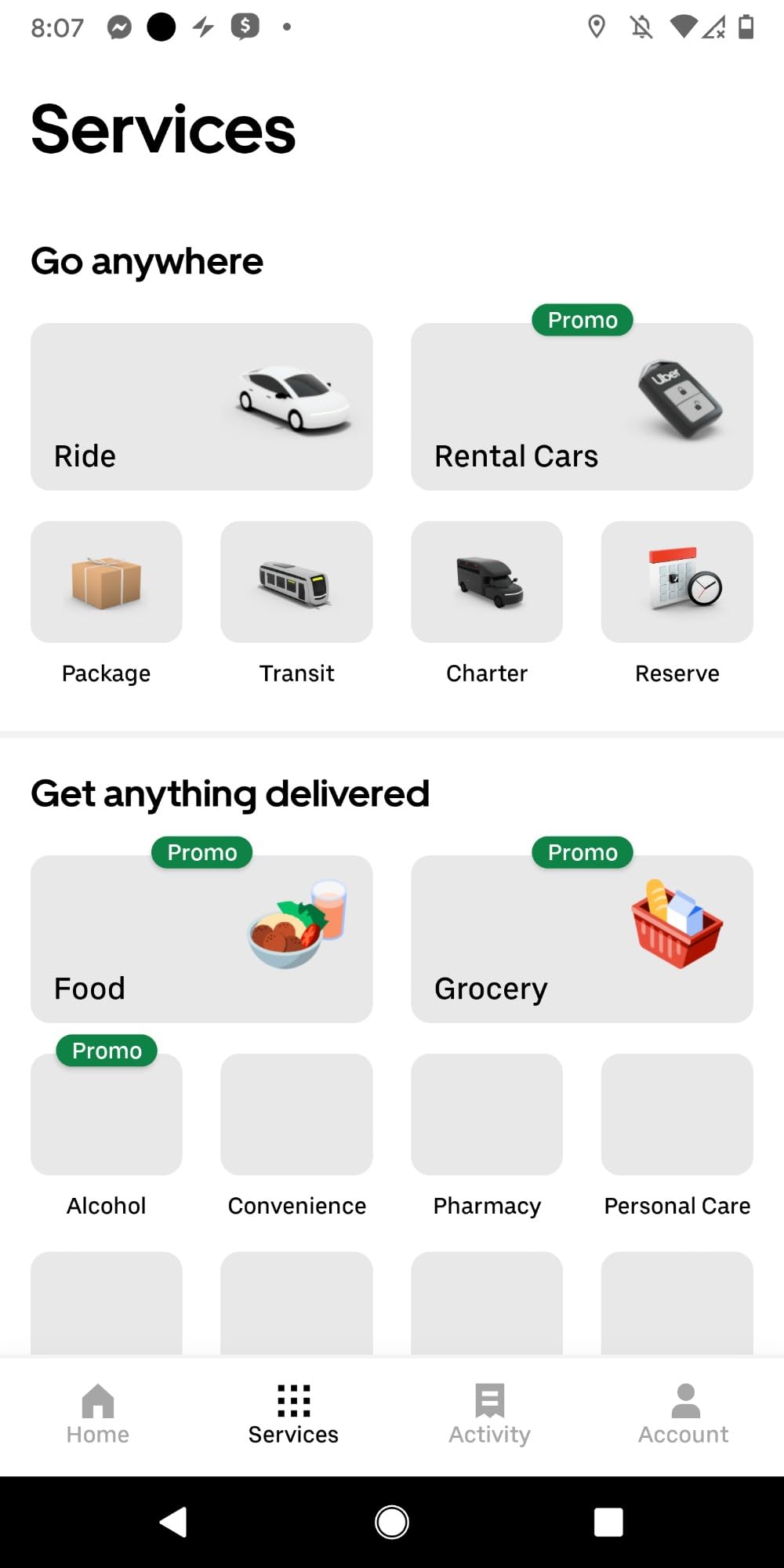
Task: Select the Transit option
Action: click(x=296, y=581)
